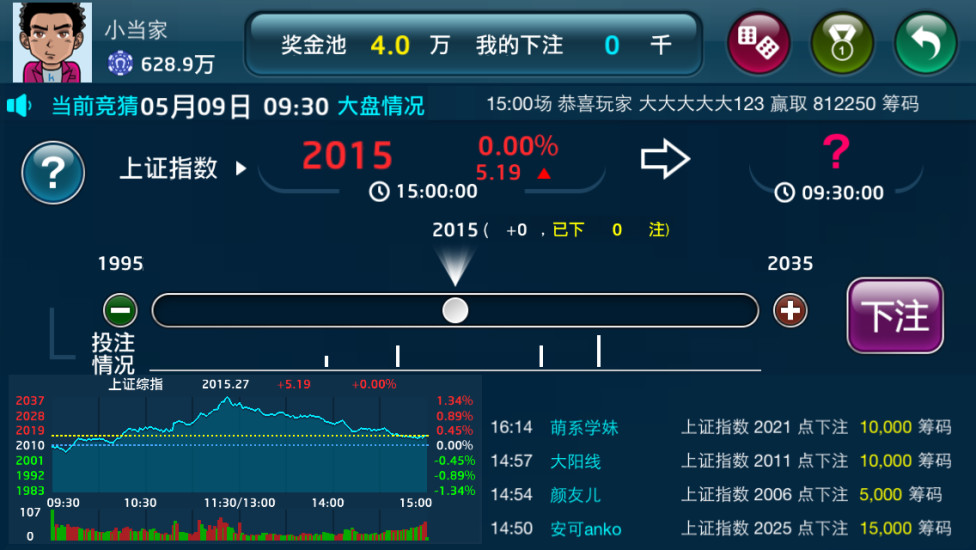
Task: Tap the 下注 bet button
Action: tap(895, 315)
